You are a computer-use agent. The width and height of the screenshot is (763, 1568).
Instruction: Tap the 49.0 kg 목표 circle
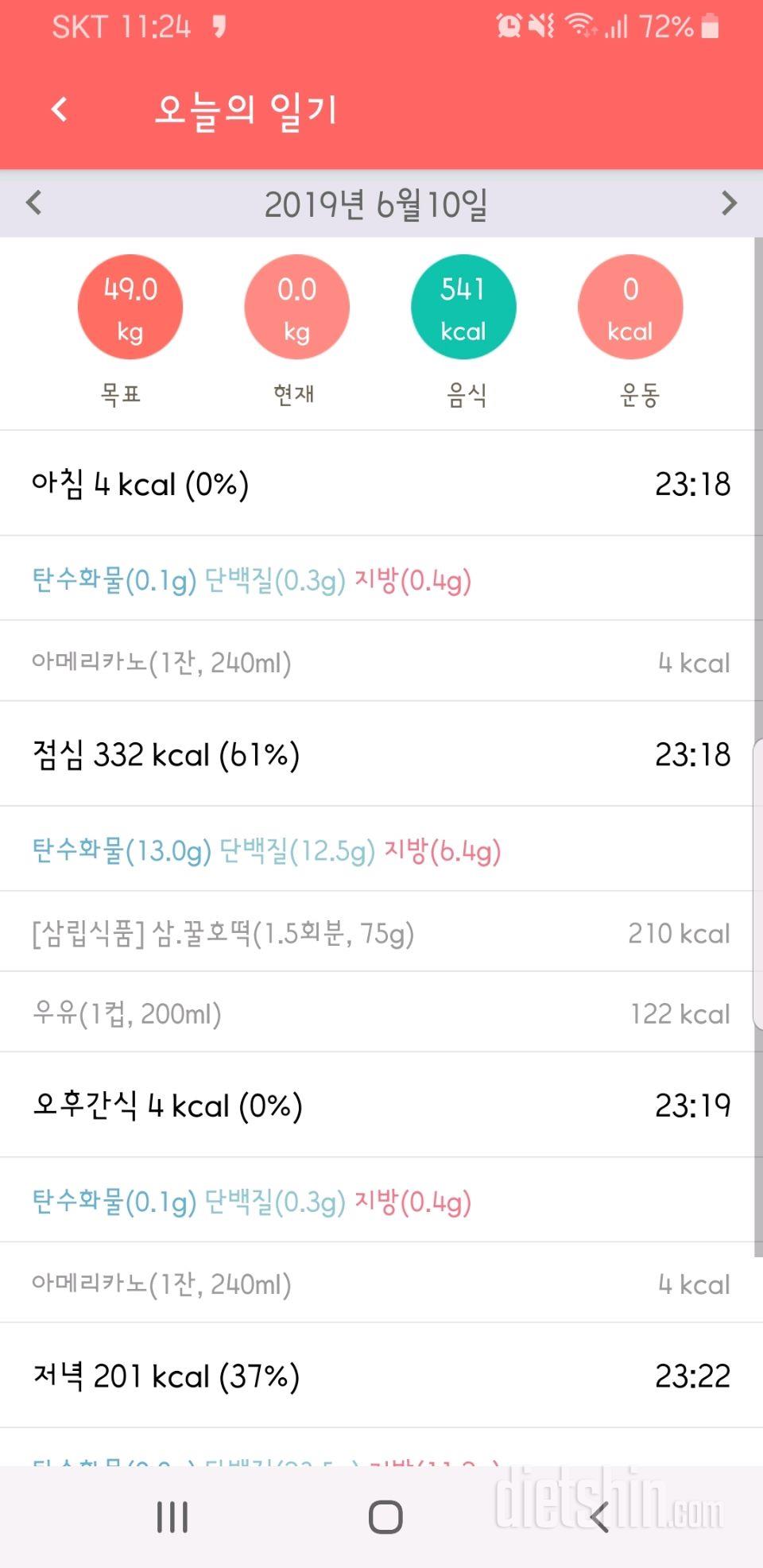130,308
